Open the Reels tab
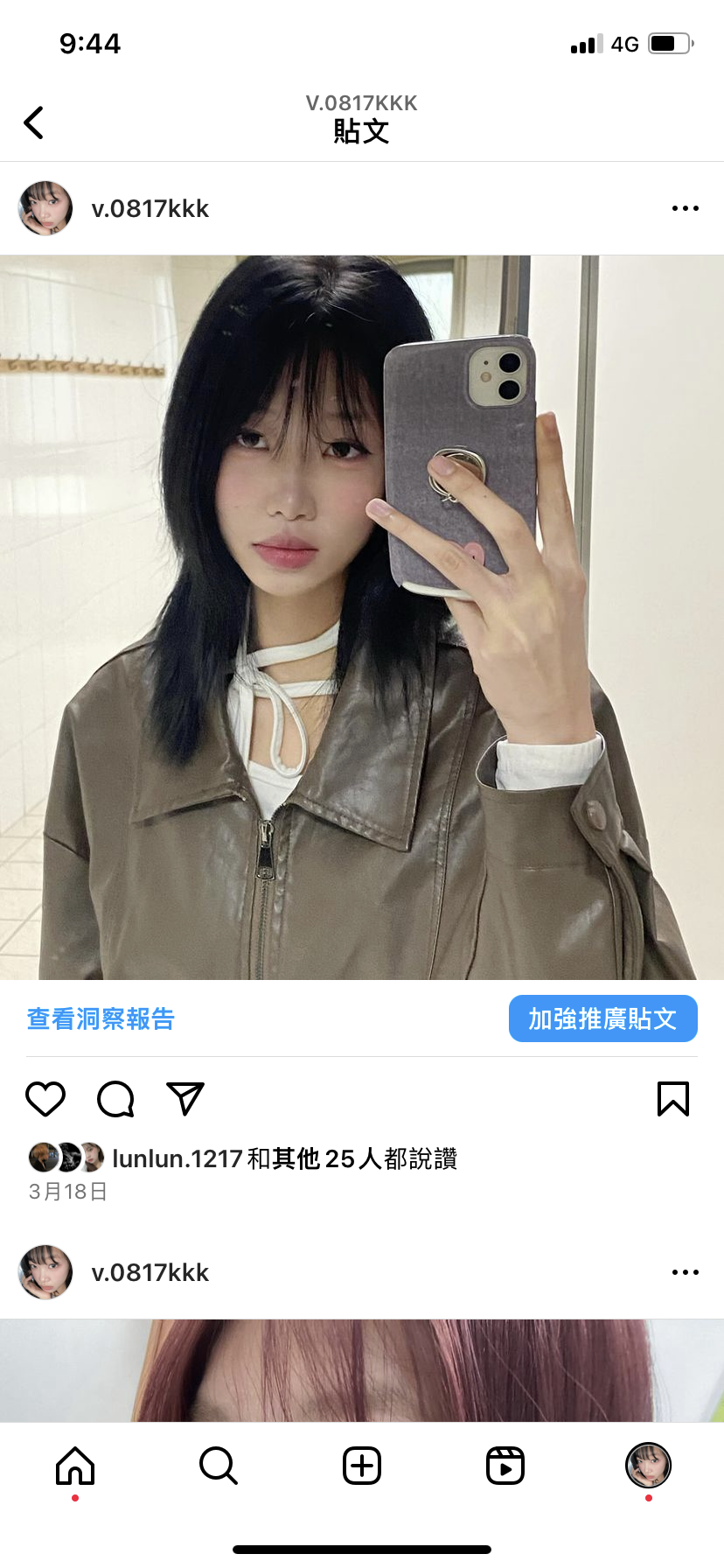The width and height of the screenshot is (724, 1568). [x=505, y=1466]
